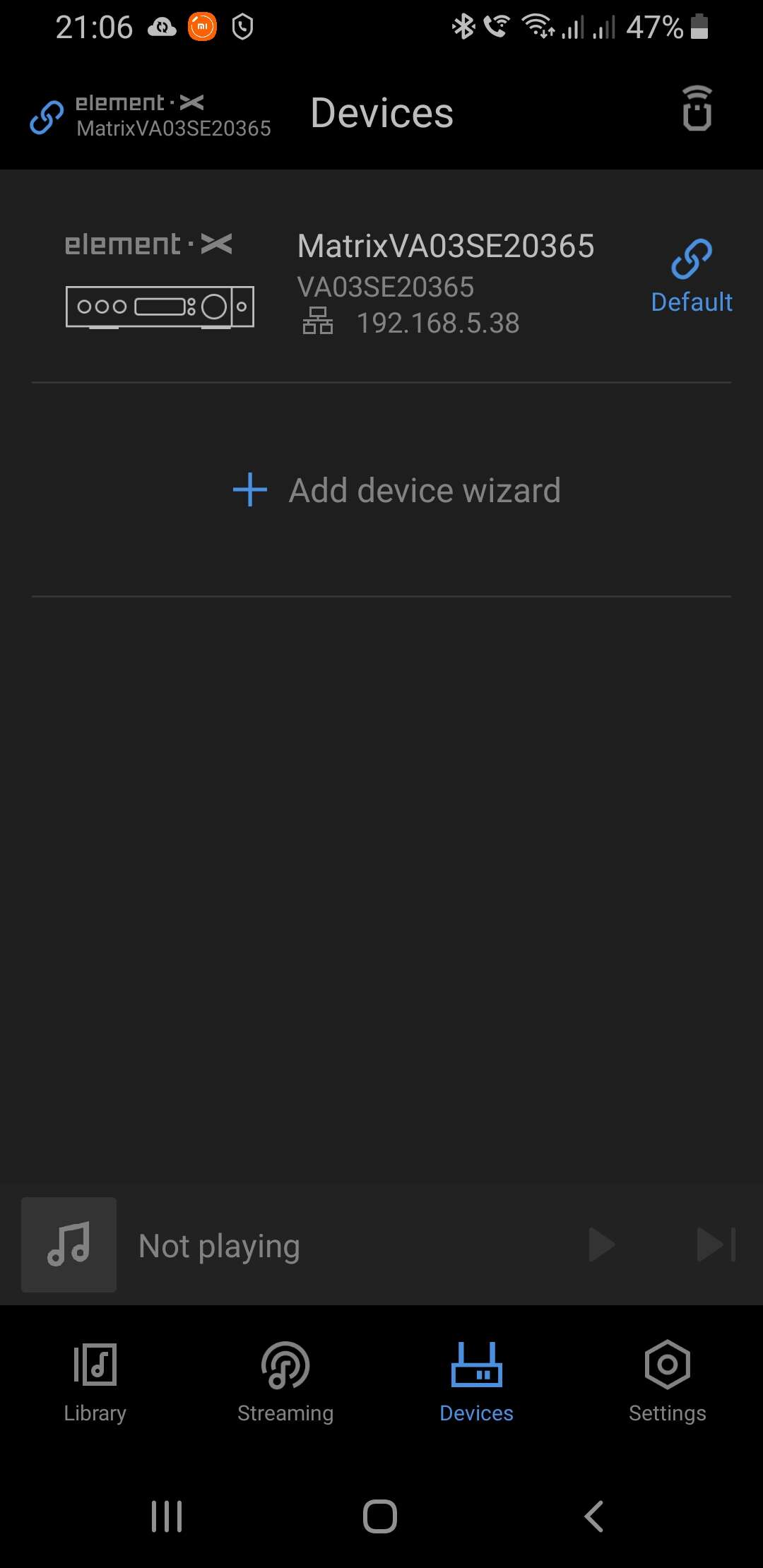Go back with system back button
This screenshot has height=1568, width=763.
594,1516
